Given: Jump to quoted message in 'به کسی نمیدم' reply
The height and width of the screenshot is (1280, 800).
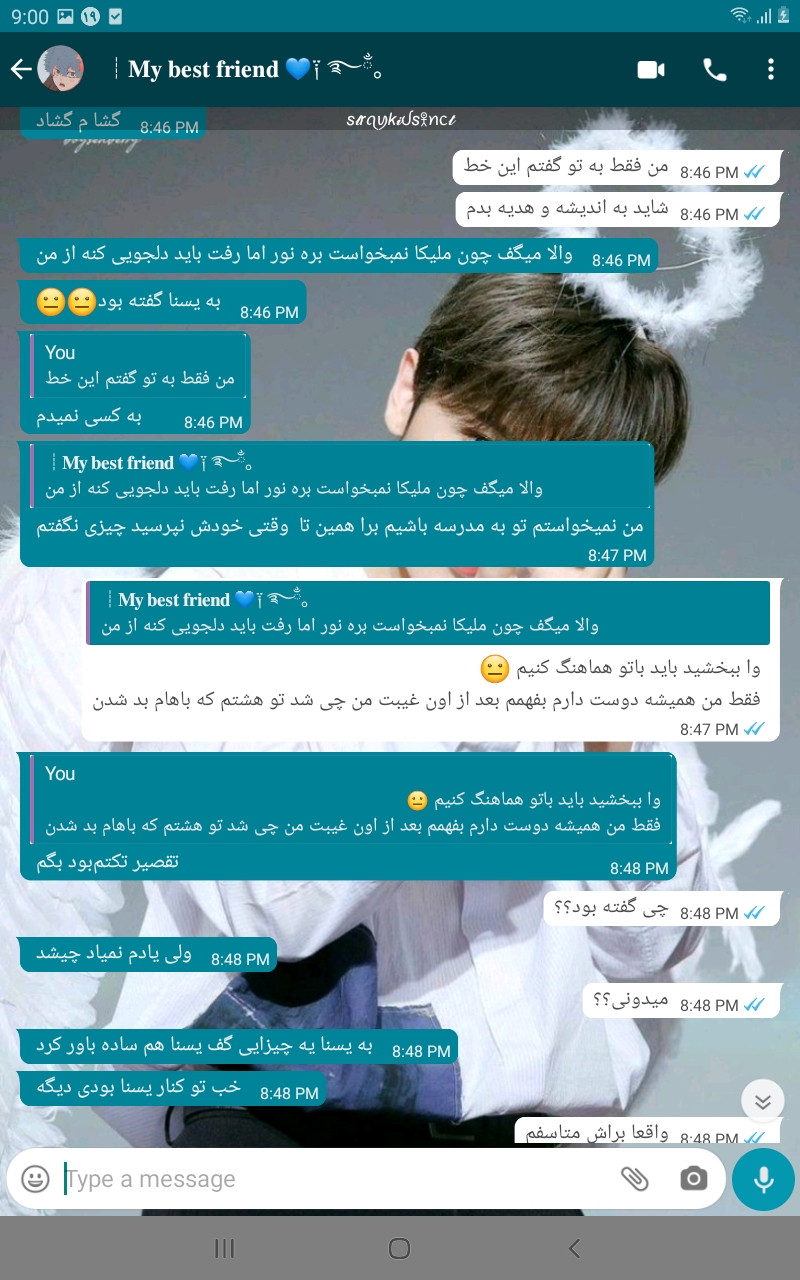Looking at the screenshot, I should (139, 365).
